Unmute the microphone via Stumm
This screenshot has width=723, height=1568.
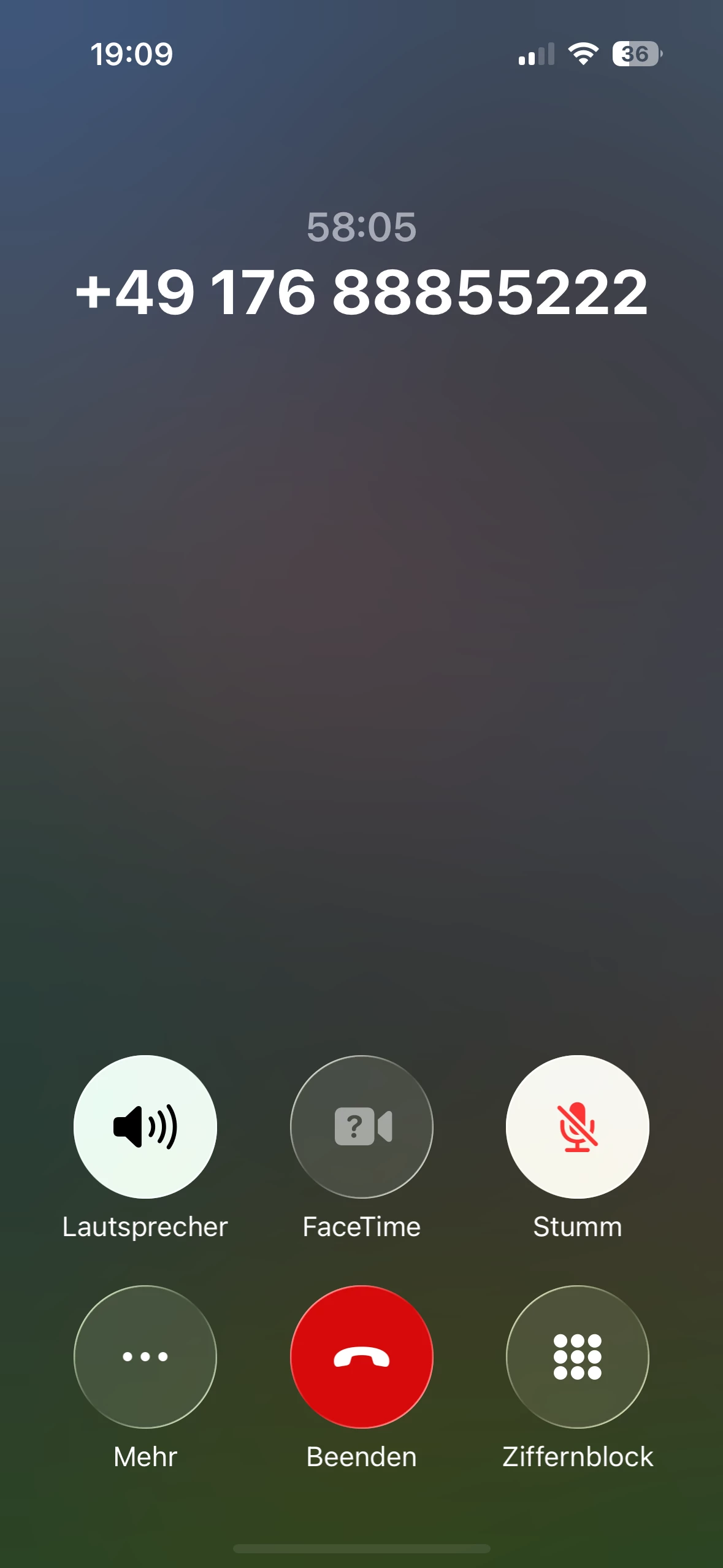(x=577, y=1127)
